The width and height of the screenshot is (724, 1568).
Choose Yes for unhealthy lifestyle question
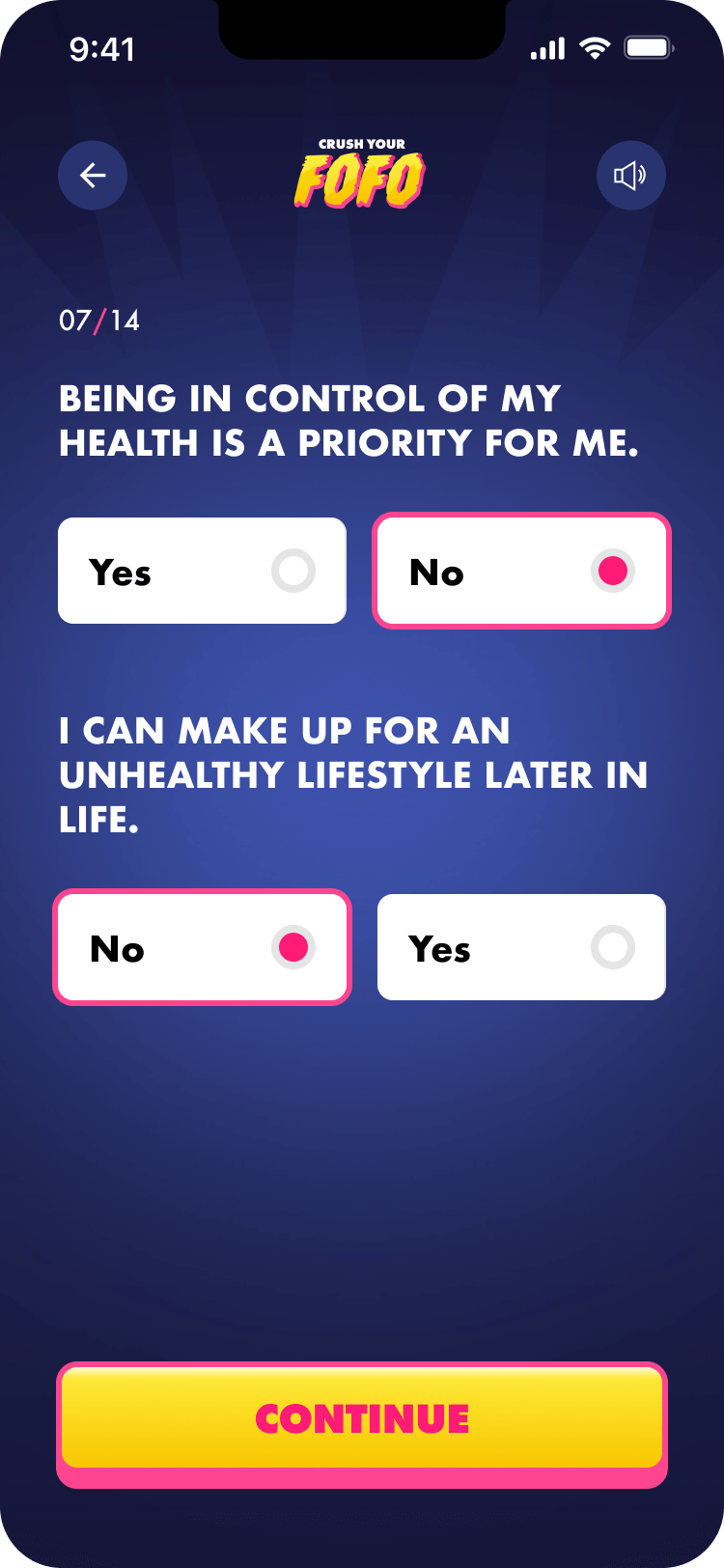[x=521, y=947]
